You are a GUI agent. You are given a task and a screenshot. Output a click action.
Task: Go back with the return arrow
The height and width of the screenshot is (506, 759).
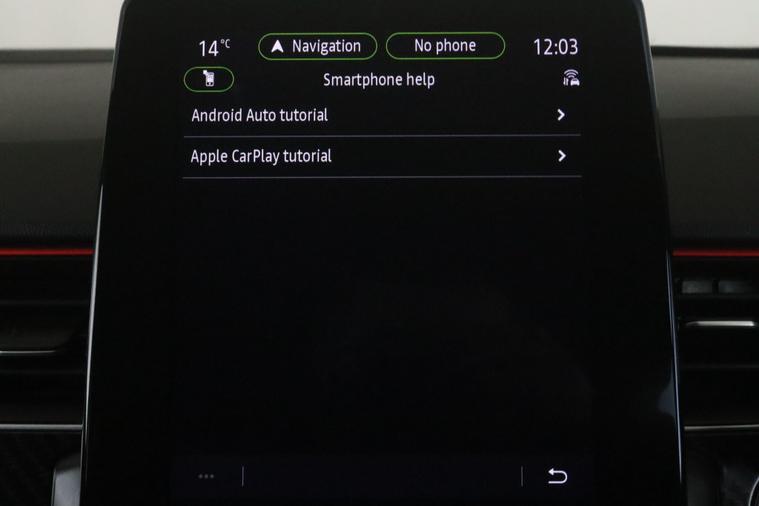(557, 476)
